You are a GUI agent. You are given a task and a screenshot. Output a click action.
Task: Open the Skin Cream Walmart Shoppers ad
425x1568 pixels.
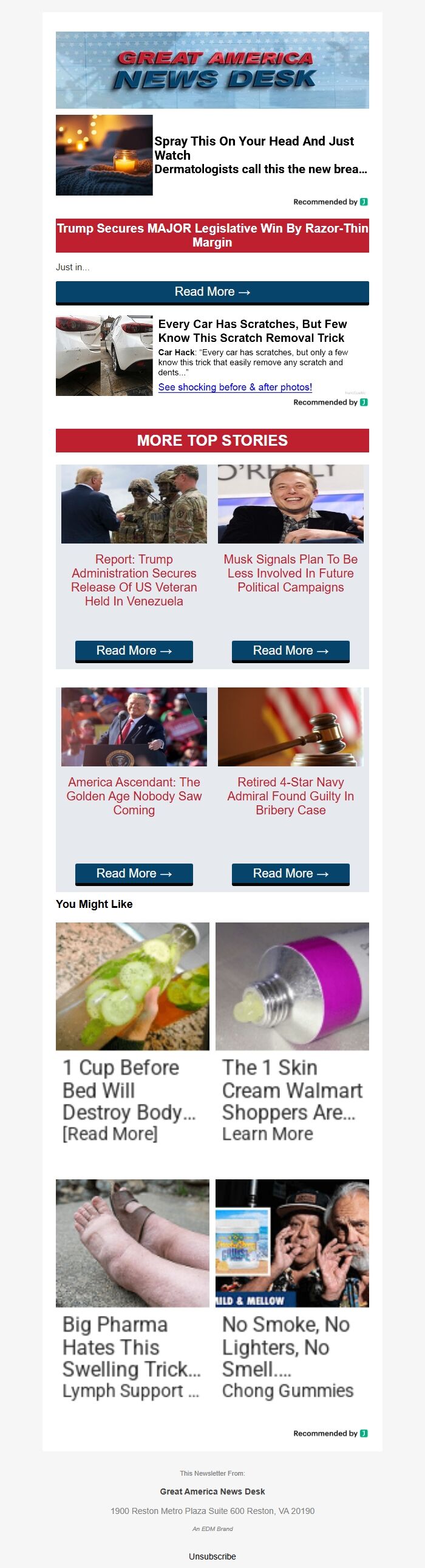(291, 1034)
